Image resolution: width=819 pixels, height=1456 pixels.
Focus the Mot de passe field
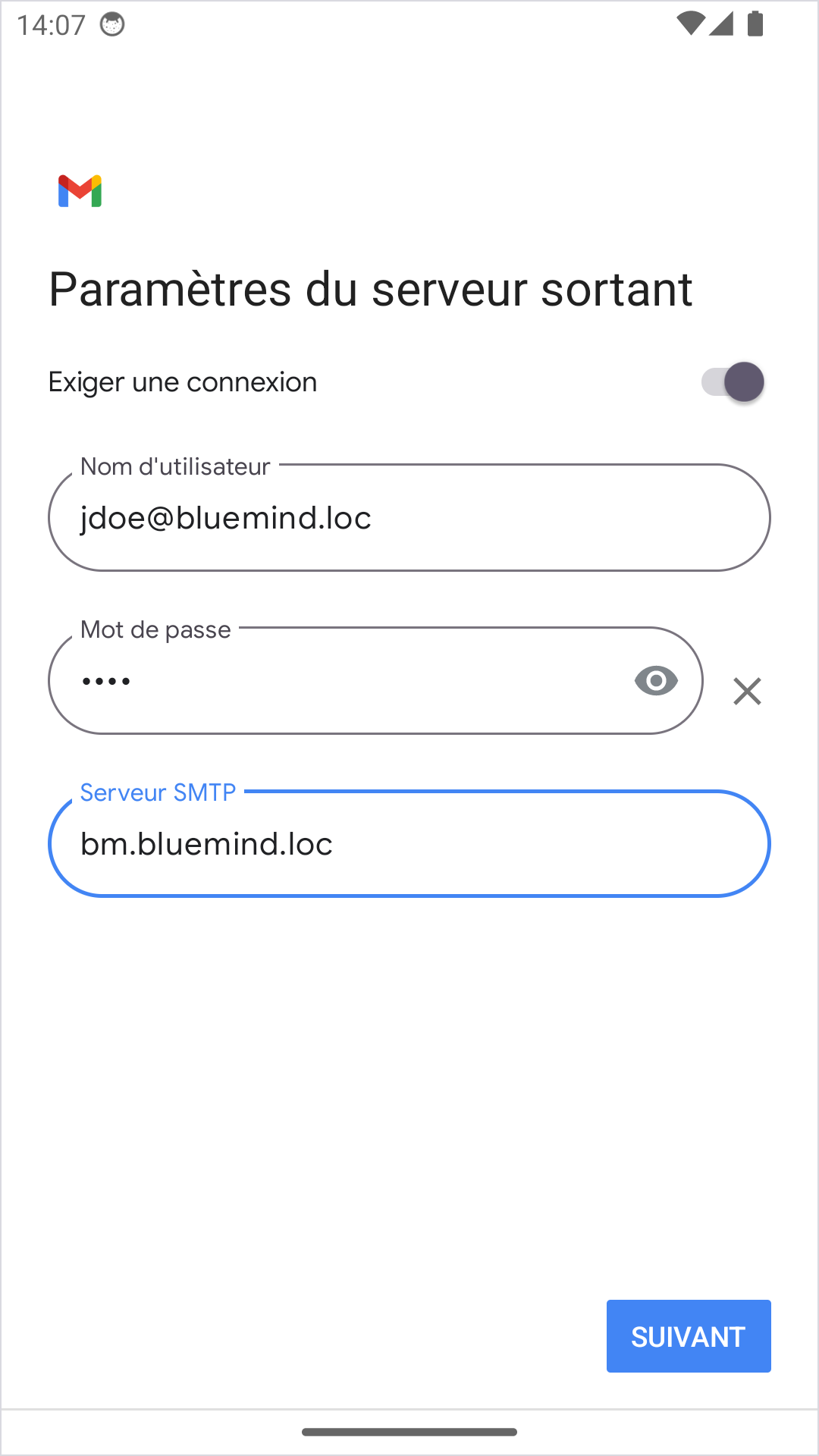pos(341,681)
